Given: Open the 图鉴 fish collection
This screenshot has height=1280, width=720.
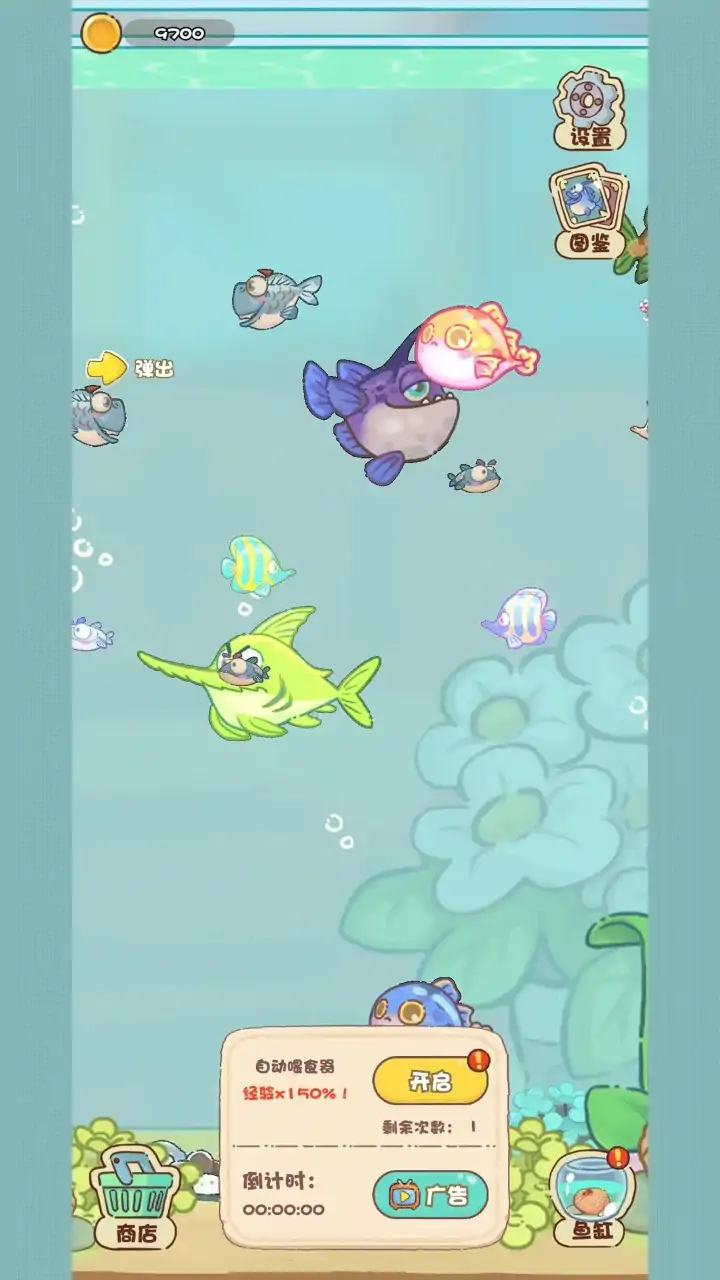Looking at the screenshot, I should 588,212.
